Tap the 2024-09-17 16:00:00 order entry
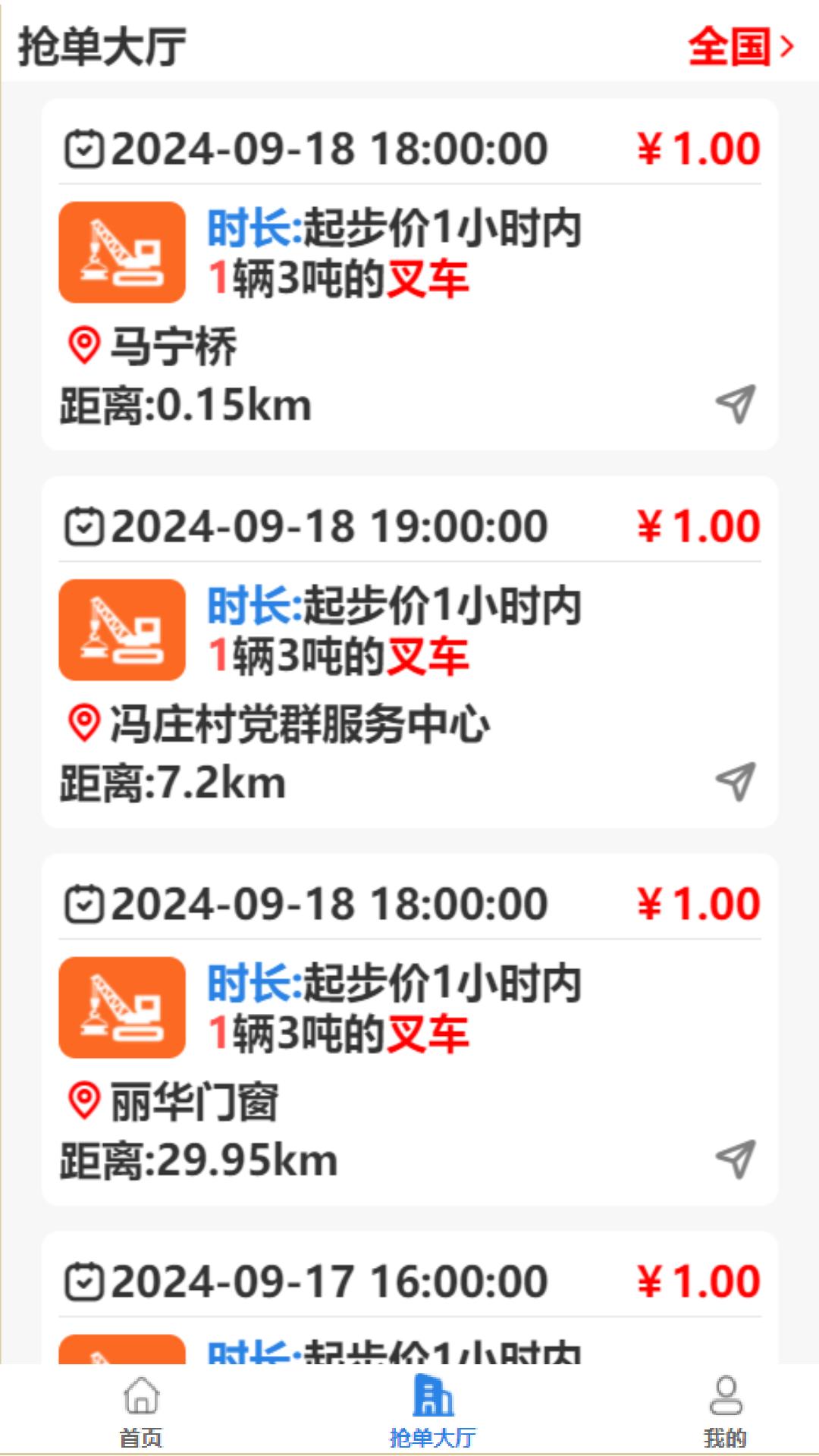The image size is (819, 1456). (409, 1282)
